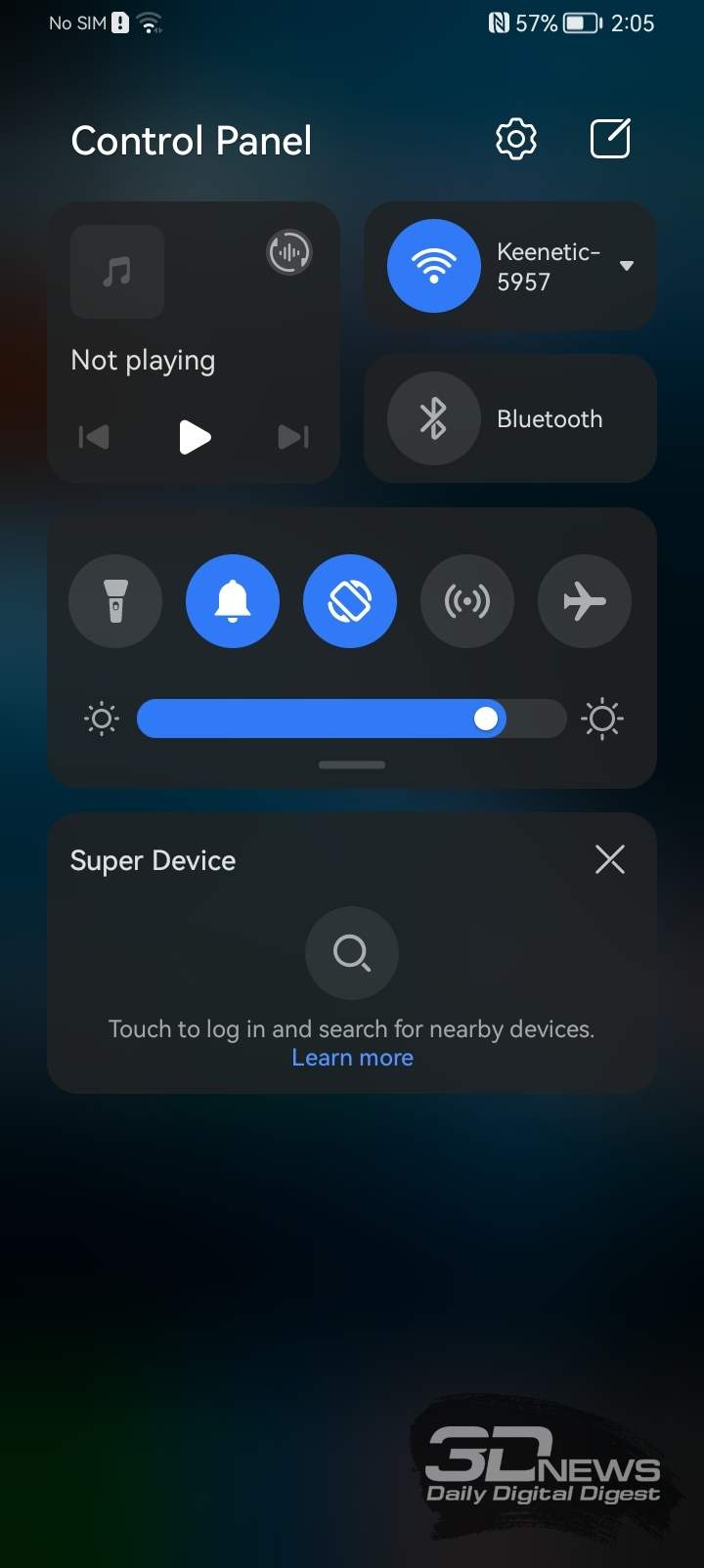
Task: Play media in the music card
Action: [195, 437]
